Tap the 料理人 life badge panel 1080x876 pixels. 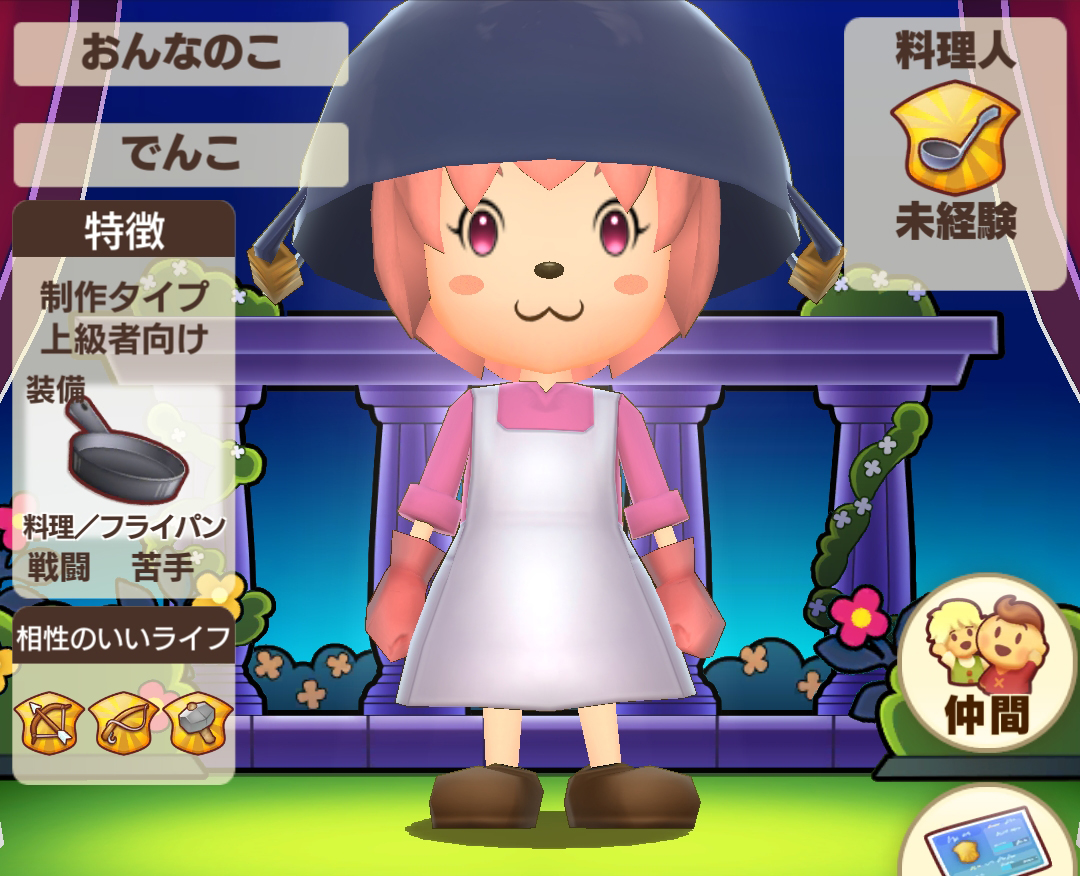(954, 152)
